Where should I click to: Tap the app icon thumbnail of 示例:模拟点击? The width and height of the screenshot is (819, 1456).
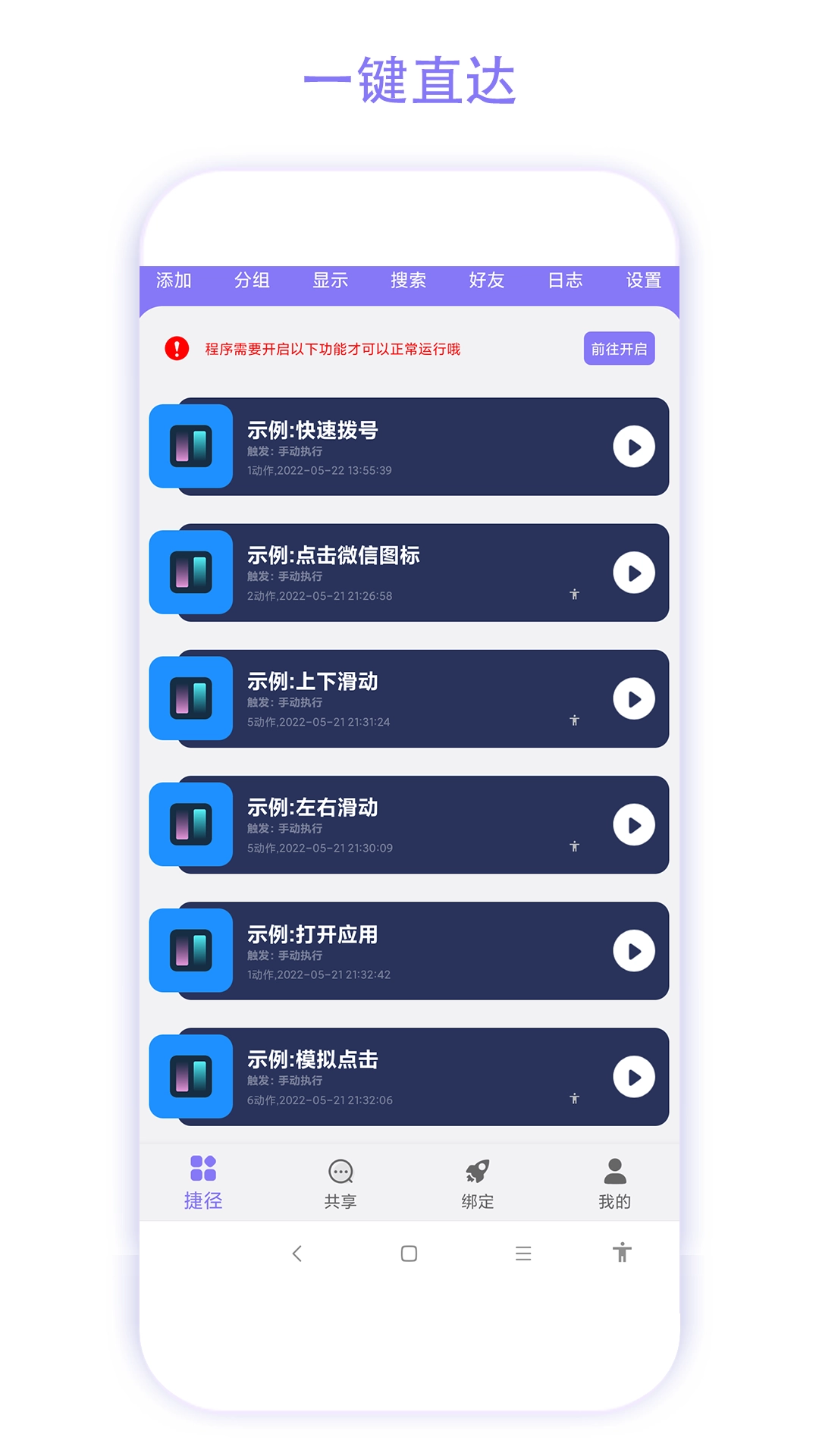click(x=191, y=1078)
